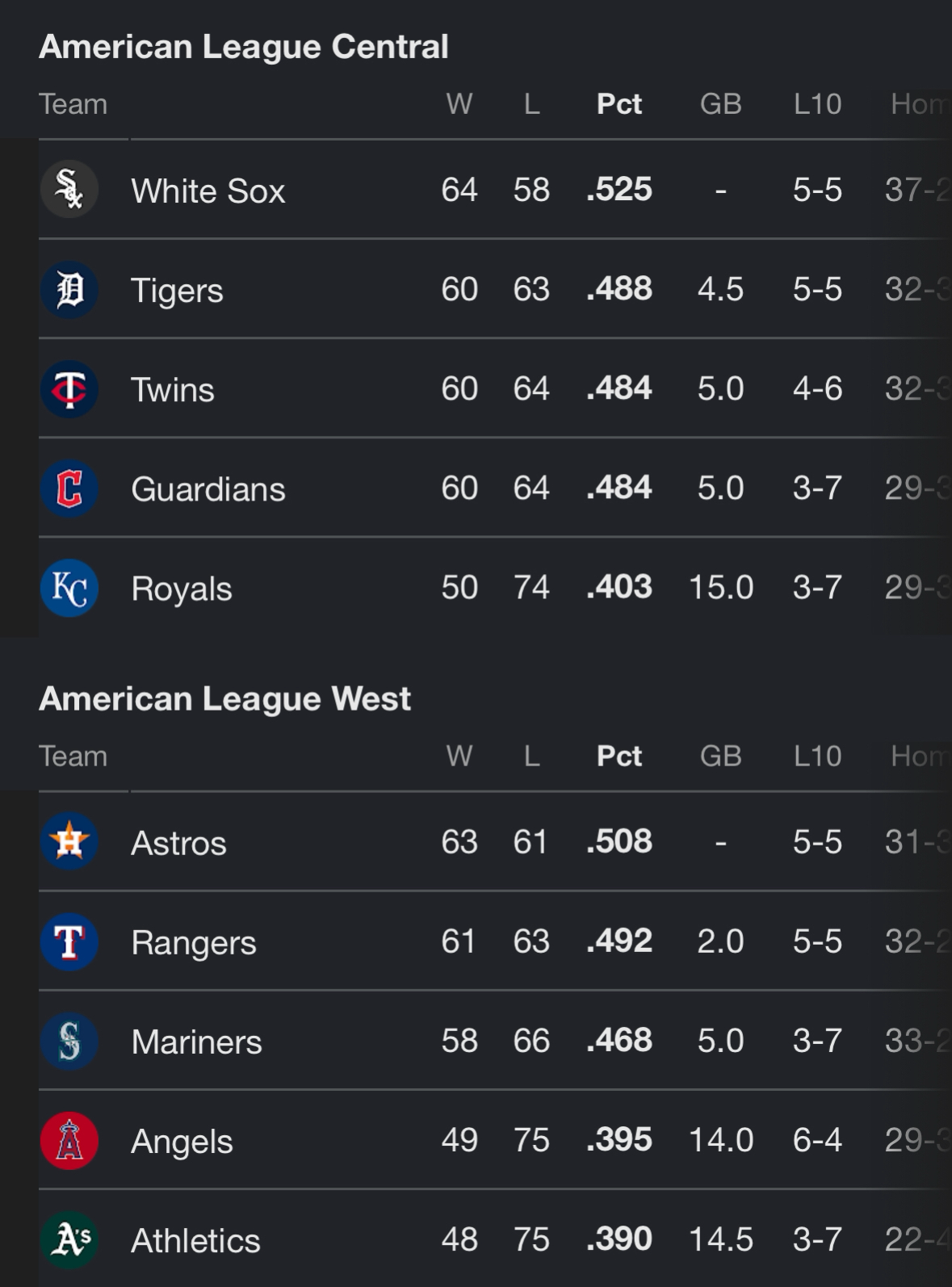
Task: Open the Guardians team row
Action: tap(495, 488)
